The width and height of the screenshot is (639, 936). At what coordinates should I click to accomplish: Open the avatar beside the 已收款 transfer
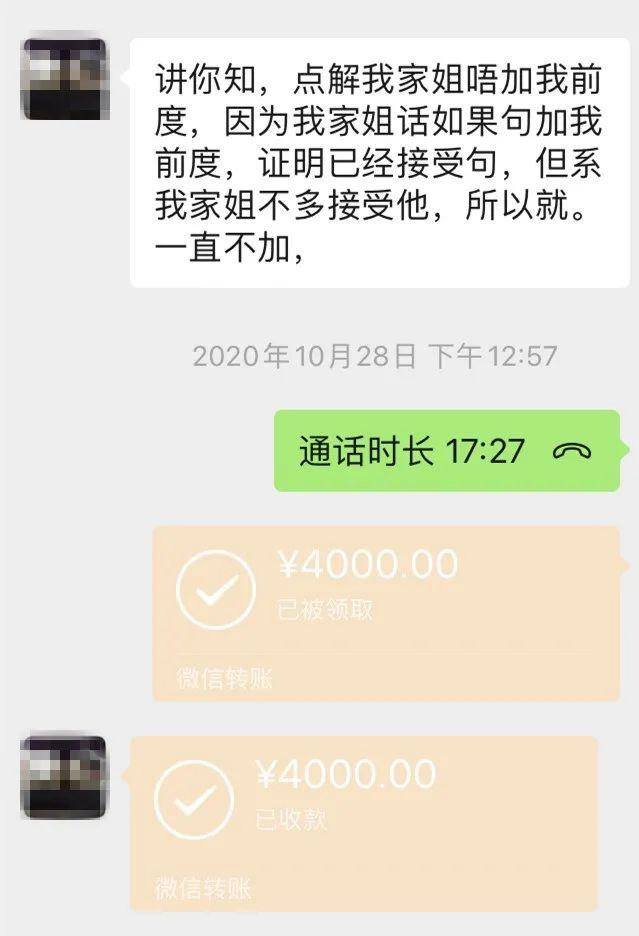pyautogui.click(x=64, y=778)
